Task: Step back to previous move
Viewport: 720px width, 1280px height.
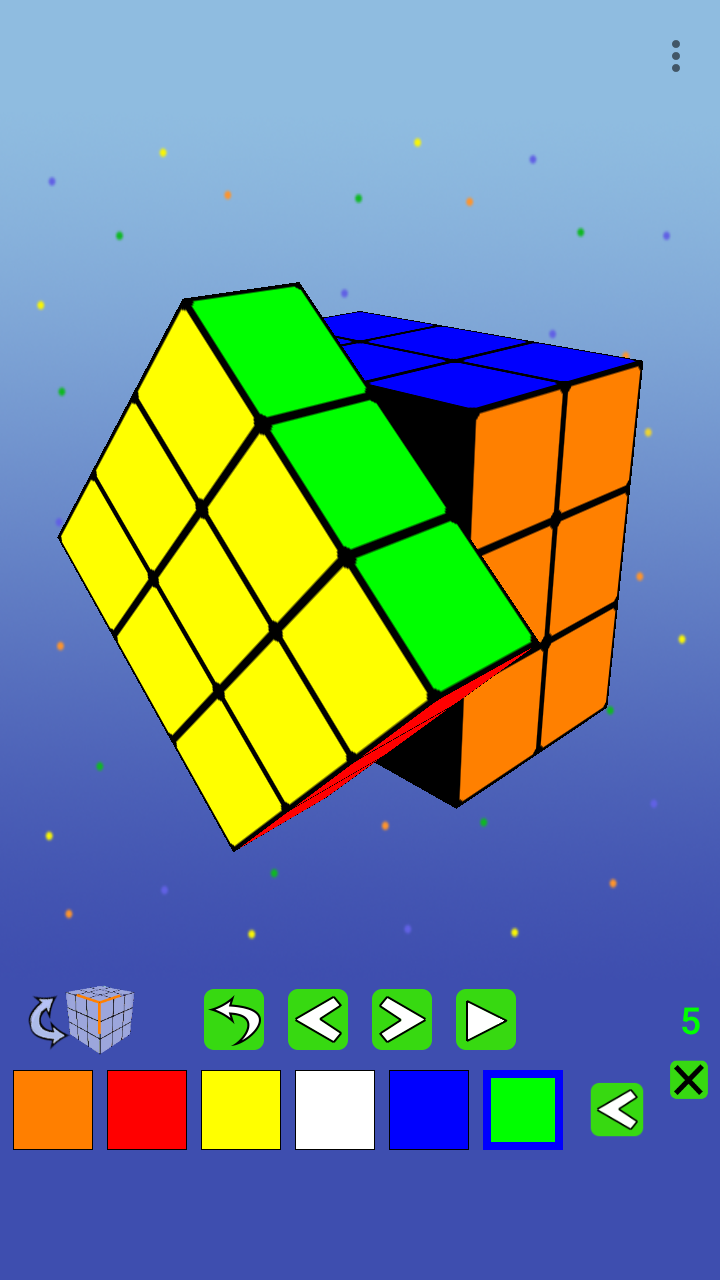Action: (x=318, y=1020)
